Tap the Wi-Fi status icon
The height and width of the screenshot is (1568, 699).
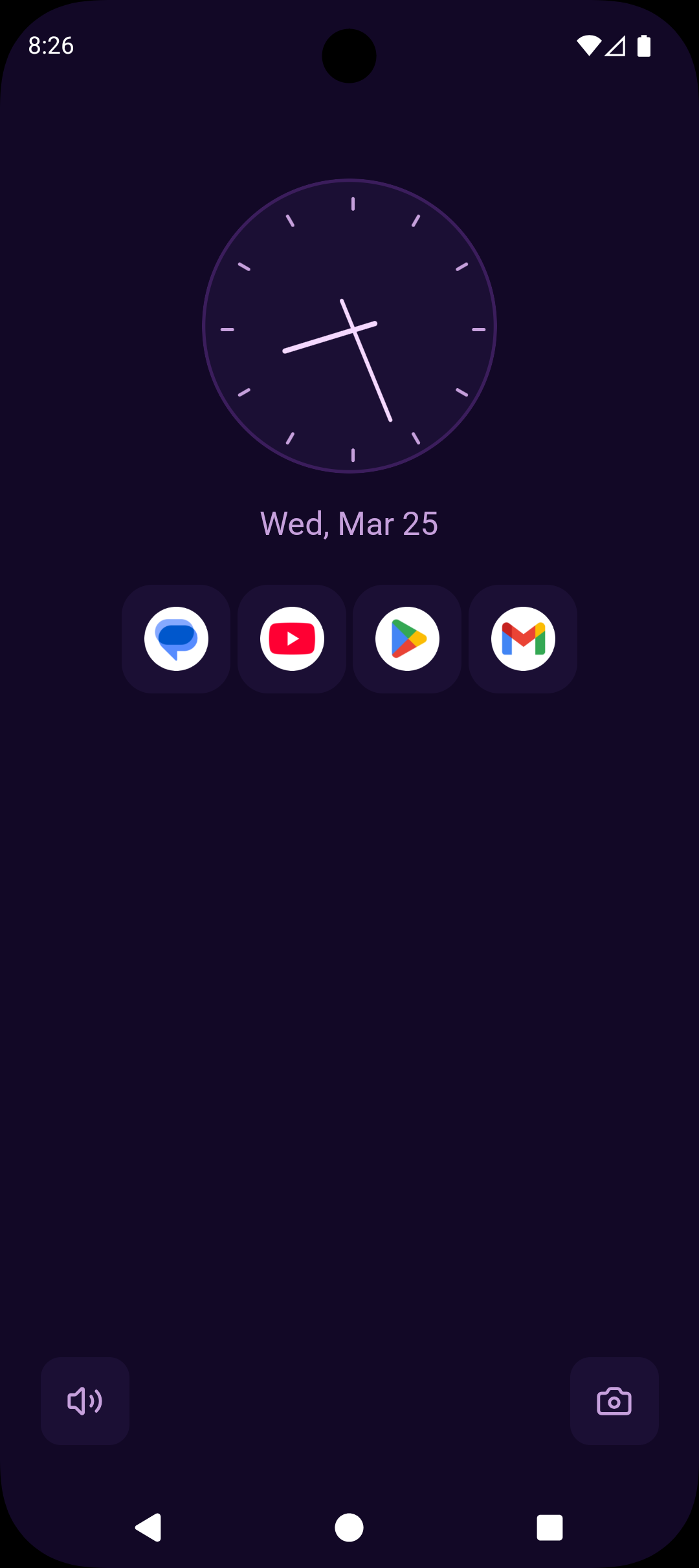[590, 45]
